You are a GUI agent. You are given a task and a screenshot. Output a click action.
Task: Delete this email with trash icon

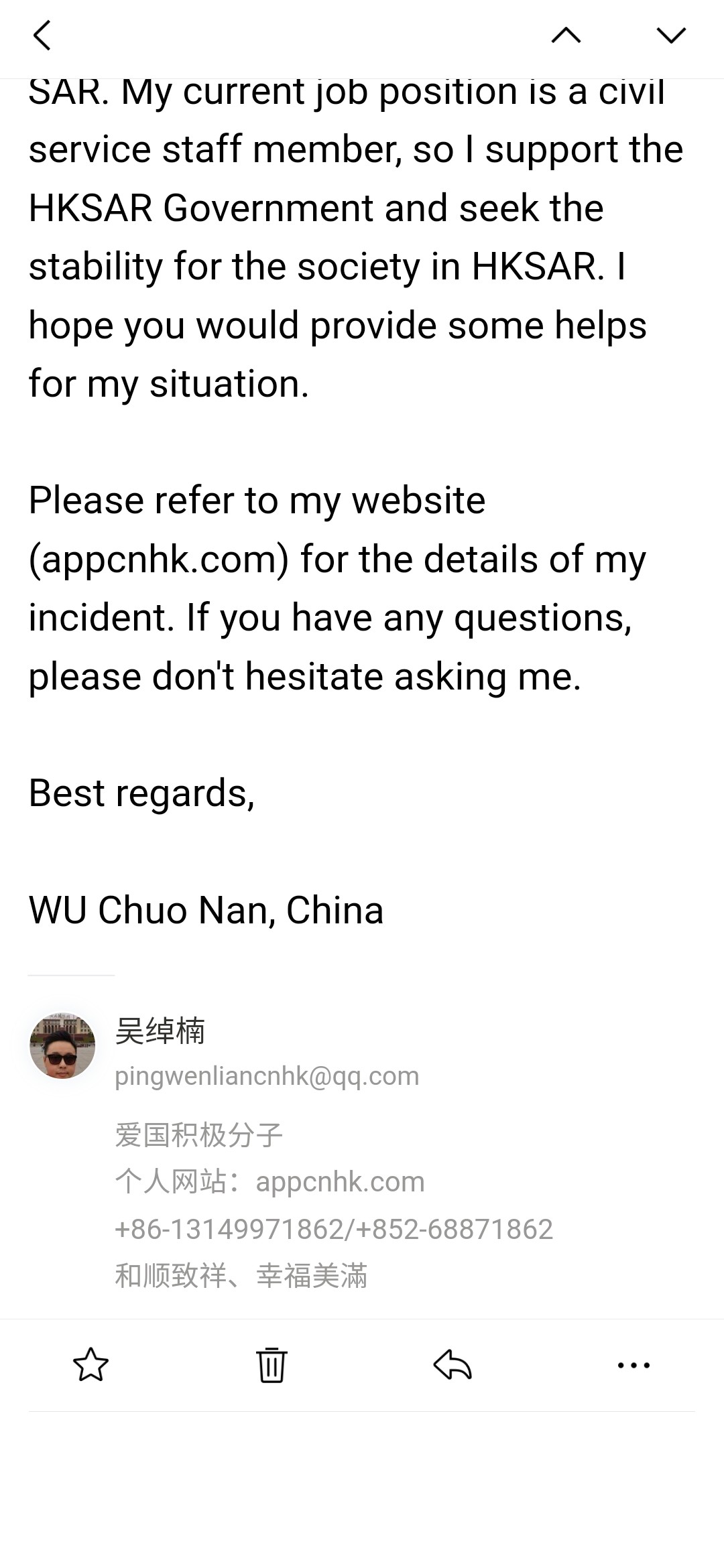tap(271, 1365)
